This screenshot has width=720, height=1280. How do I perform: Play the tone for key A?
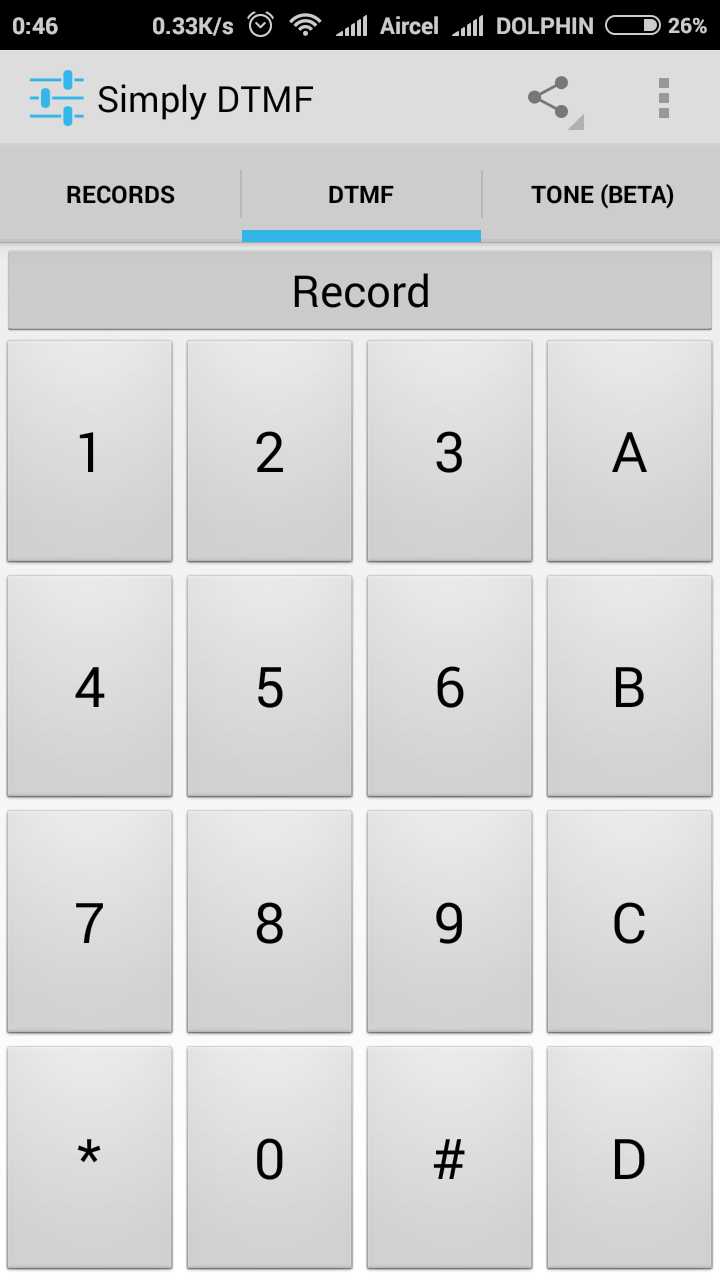[x=629, y=451]
